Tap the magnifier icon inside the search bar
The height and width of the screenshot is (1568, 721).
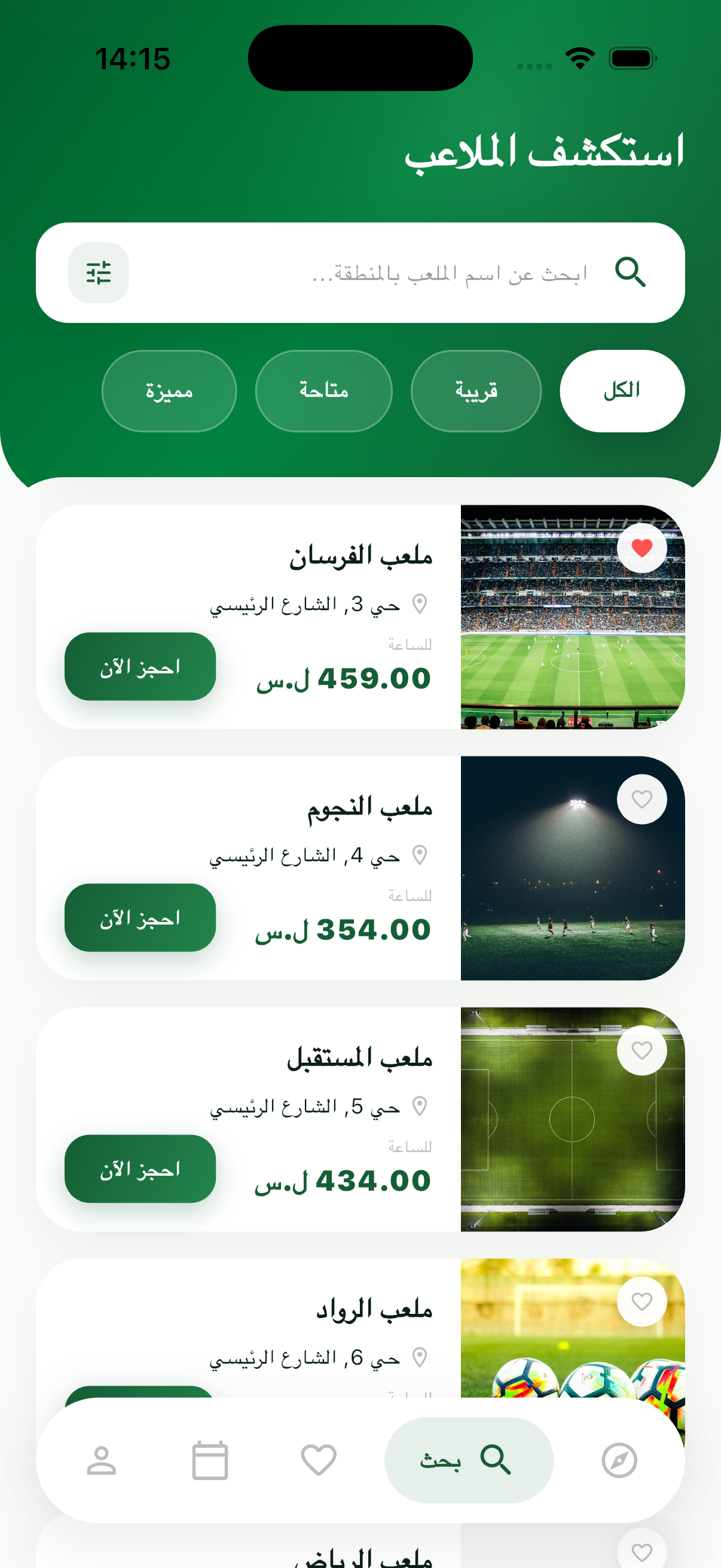(633, 273)
